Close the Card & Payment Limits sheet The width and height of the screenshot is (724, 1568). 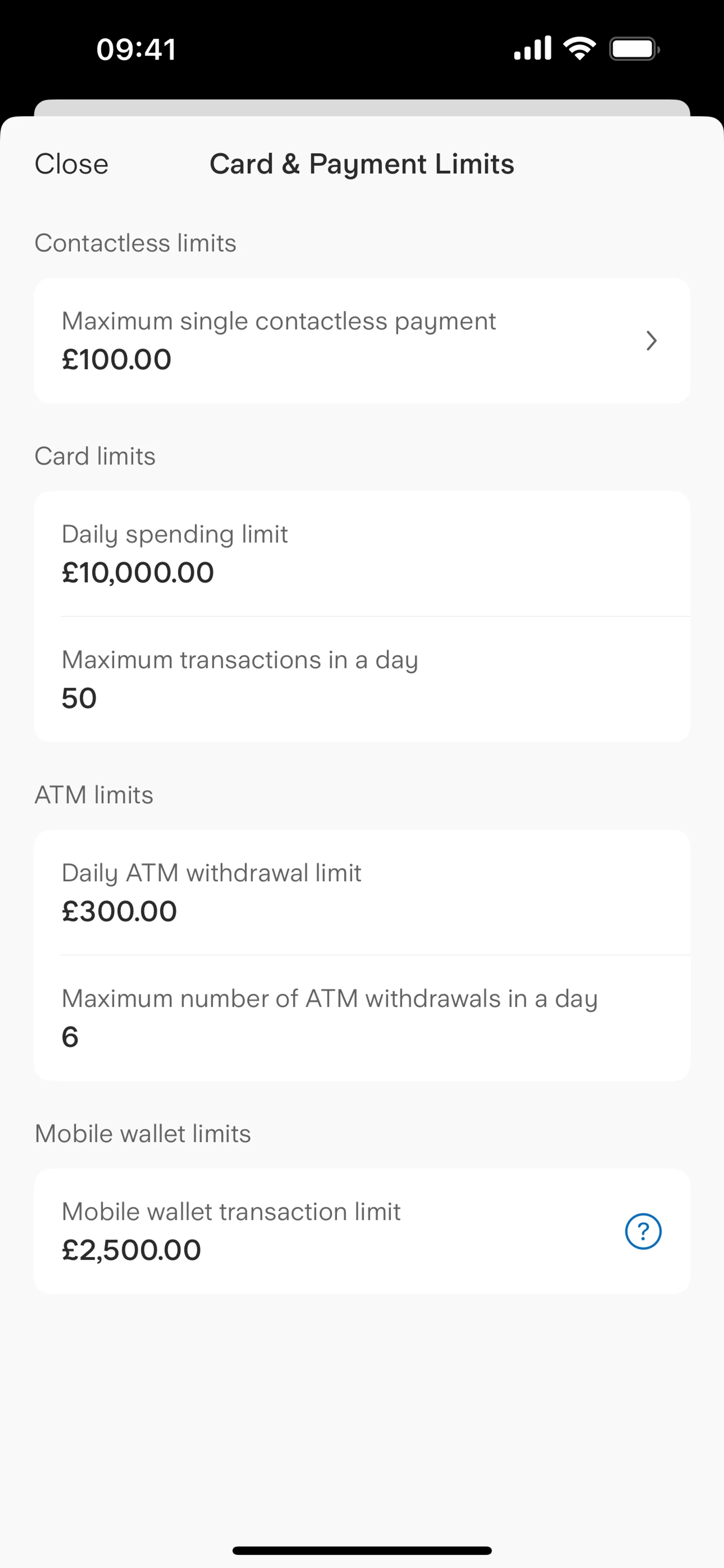tap(71, 164)
